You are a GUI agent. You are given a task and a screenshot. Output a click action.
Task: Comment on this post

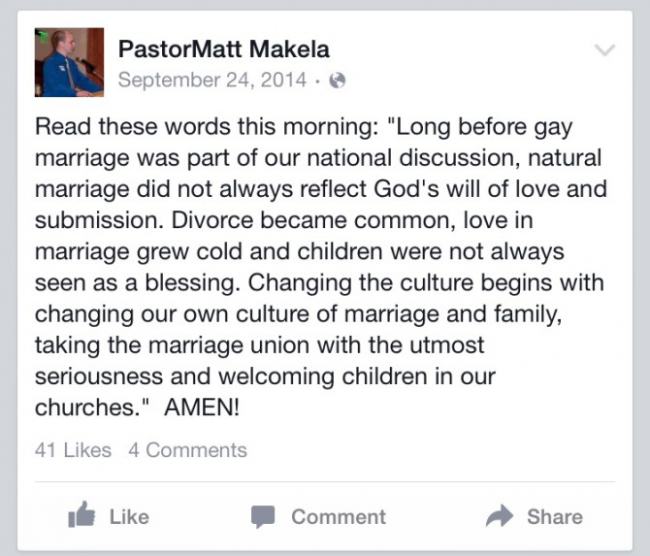tap(318, 516)
